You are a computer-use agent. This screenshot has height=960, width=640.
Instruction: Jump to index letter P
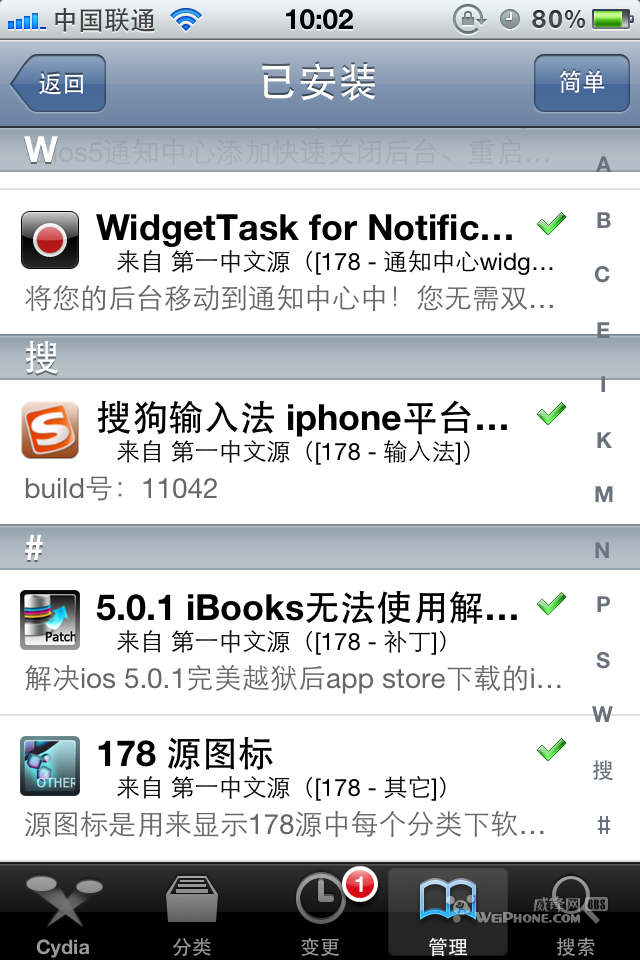[x=603, y=605]
